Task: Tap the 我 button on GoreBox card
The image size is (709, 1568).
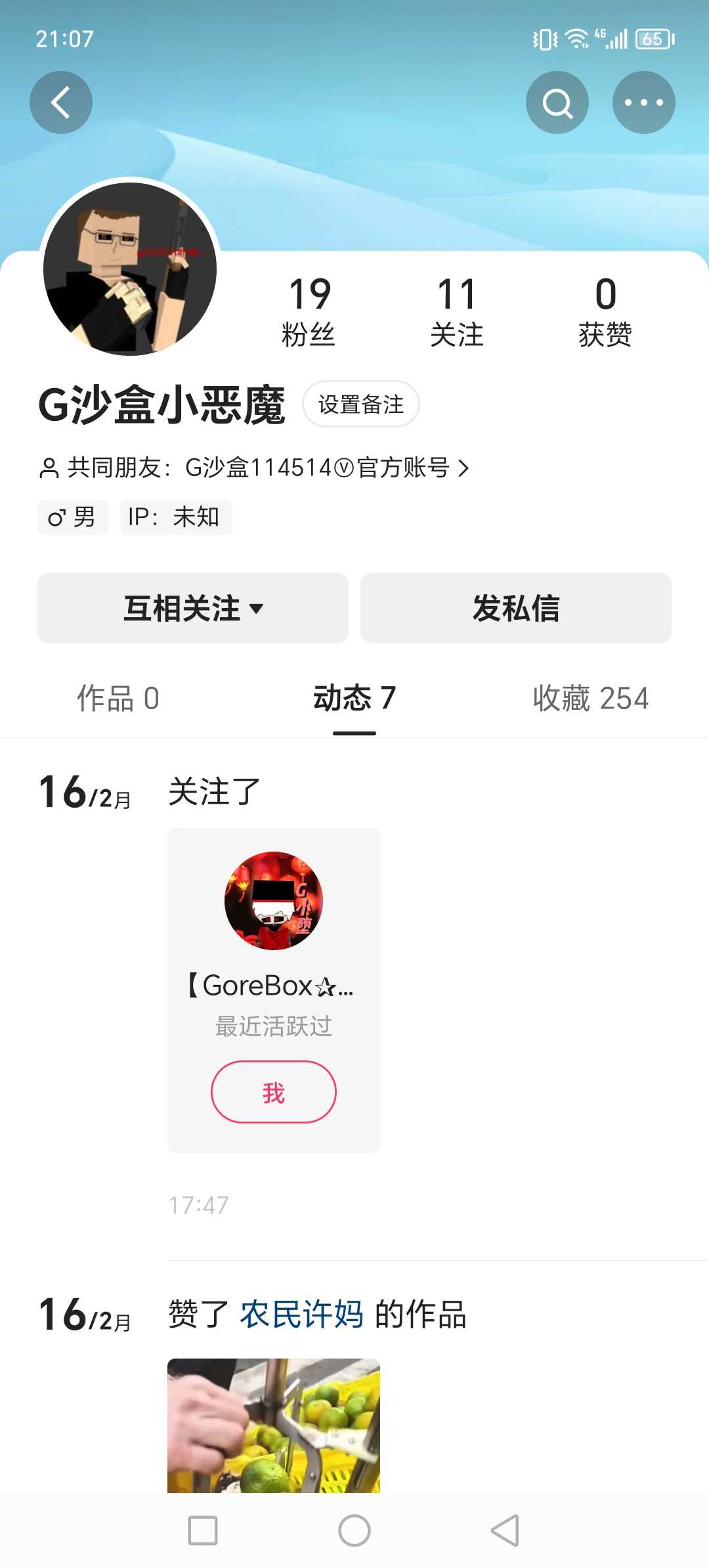Action: pos(273,1093)
